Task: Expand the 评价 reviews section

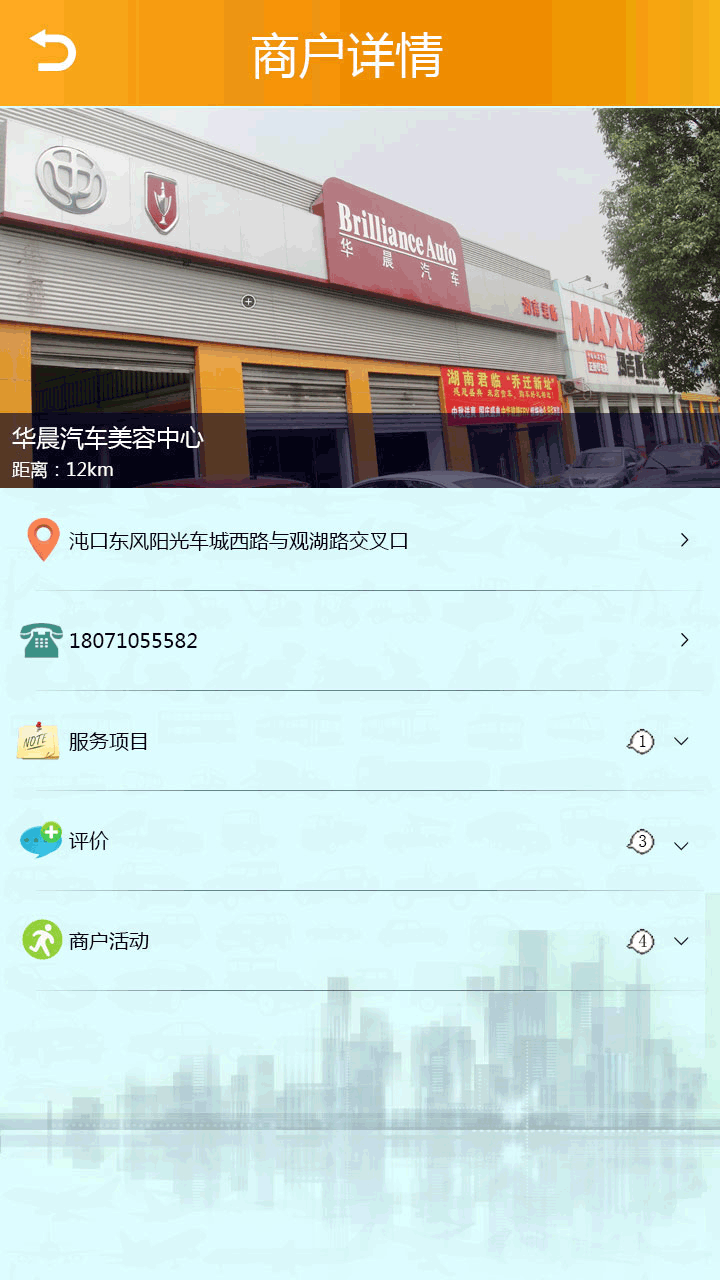Action: (x=360, y=841)
